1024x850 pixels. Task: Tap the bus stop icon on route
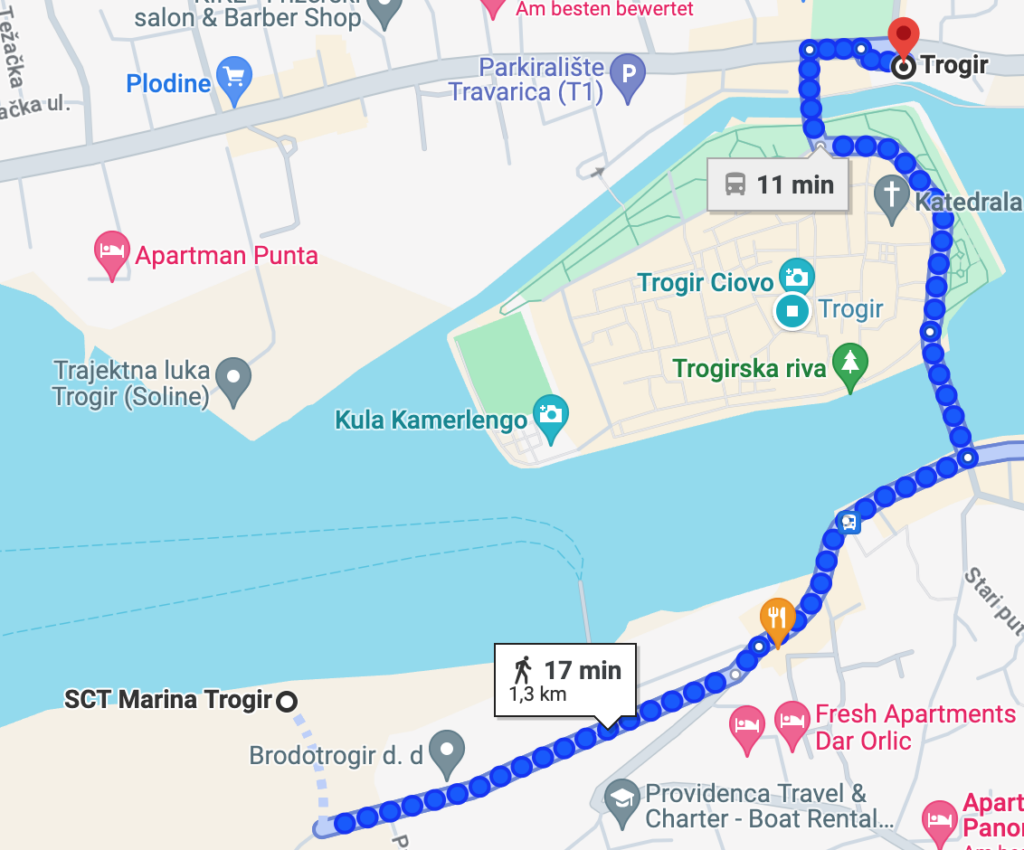pos(848,520)
